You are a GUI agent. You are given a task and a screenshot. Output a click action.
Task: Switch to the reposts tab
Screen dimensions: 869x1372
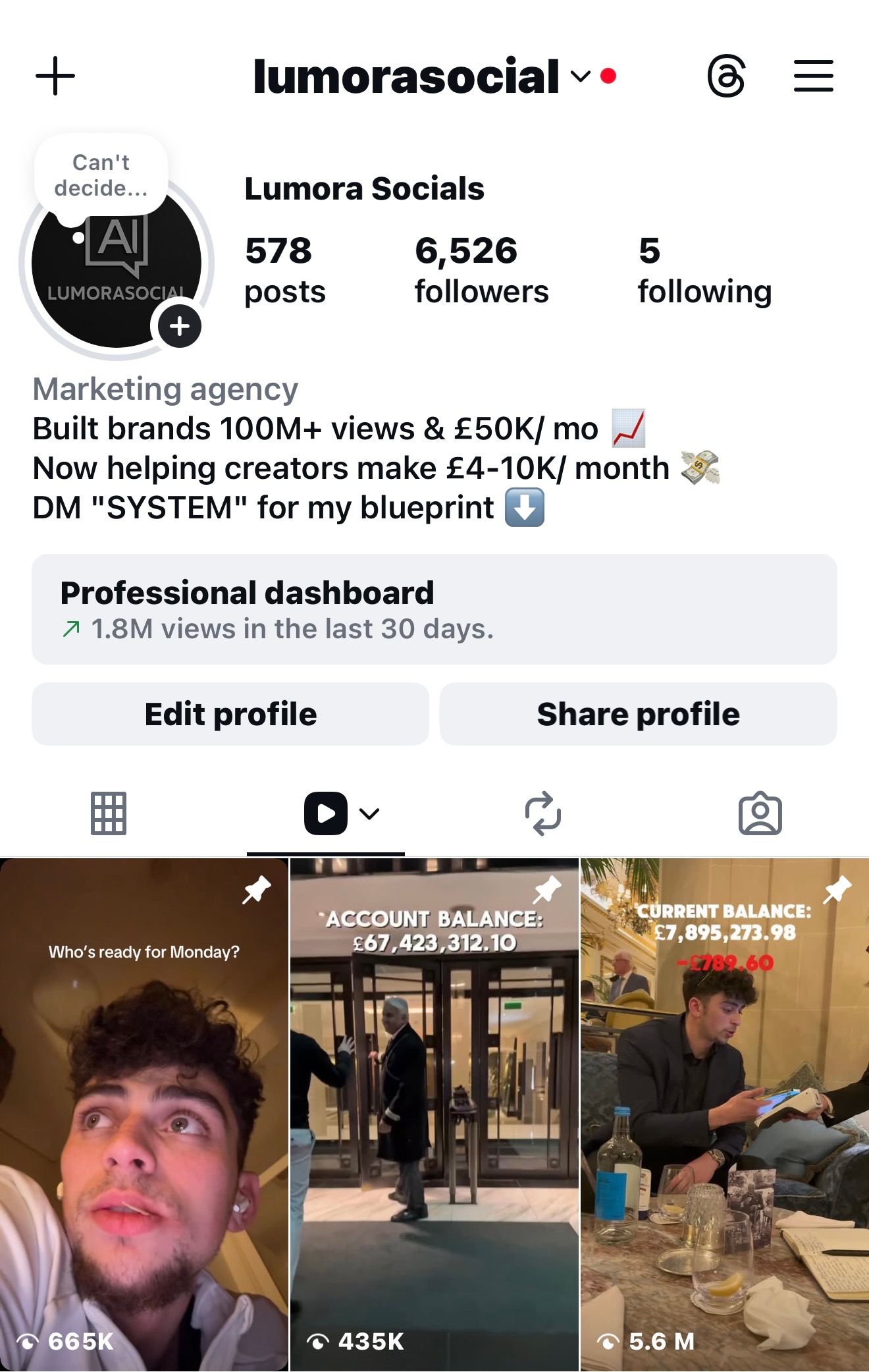[x=542, y=813]
